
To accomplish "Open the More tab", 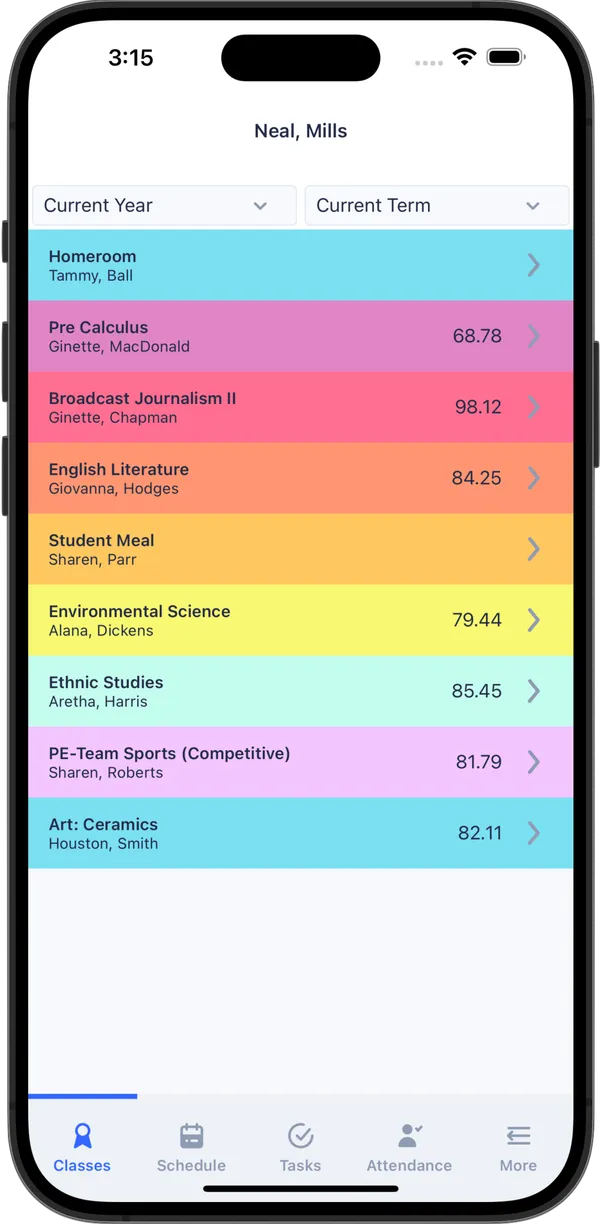I will click(518, 1147).
